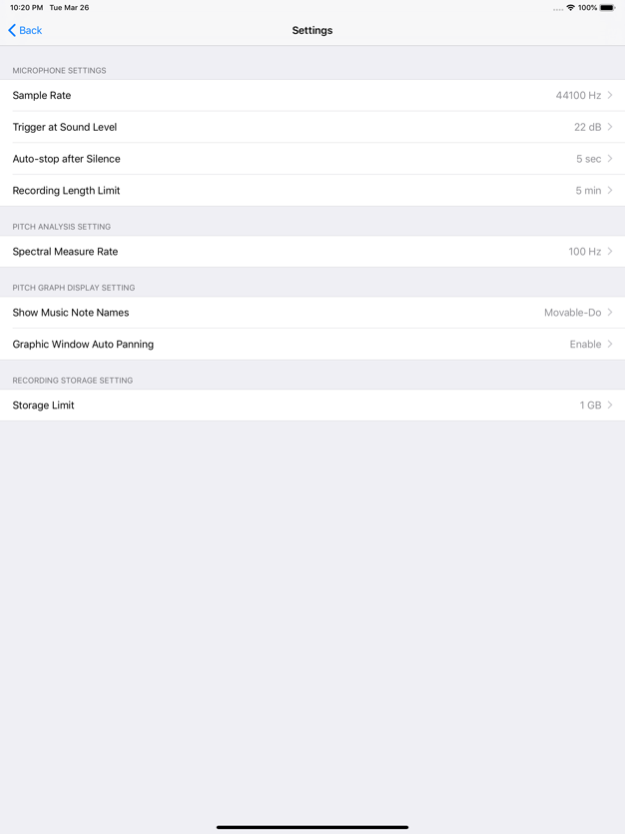Open Auto-stop after Silence option
The width and height of the screenshot is (625, 834).
(x=312, y=159)
